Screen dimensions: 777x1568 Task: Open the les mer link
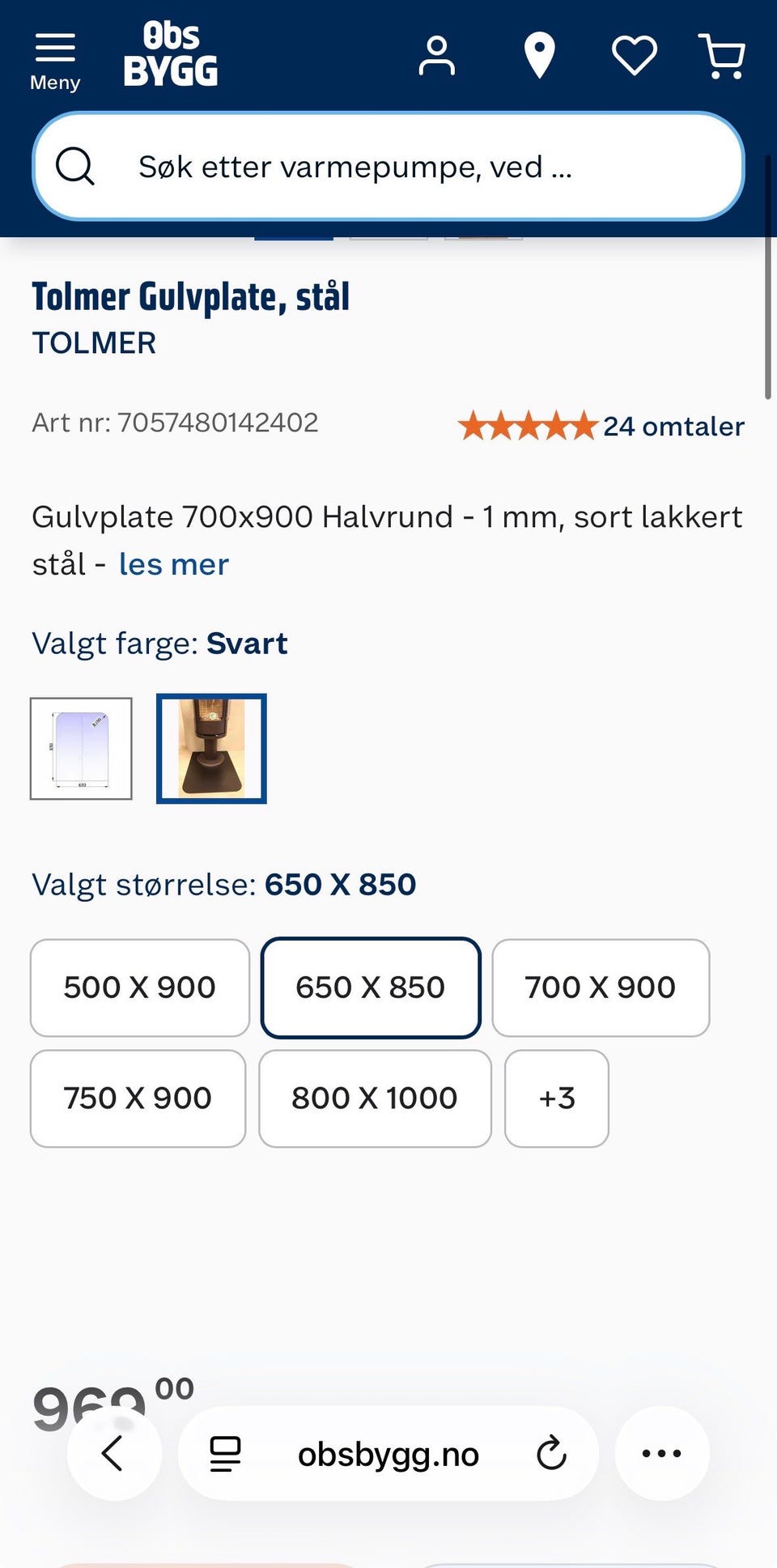[x=172, y=564]
